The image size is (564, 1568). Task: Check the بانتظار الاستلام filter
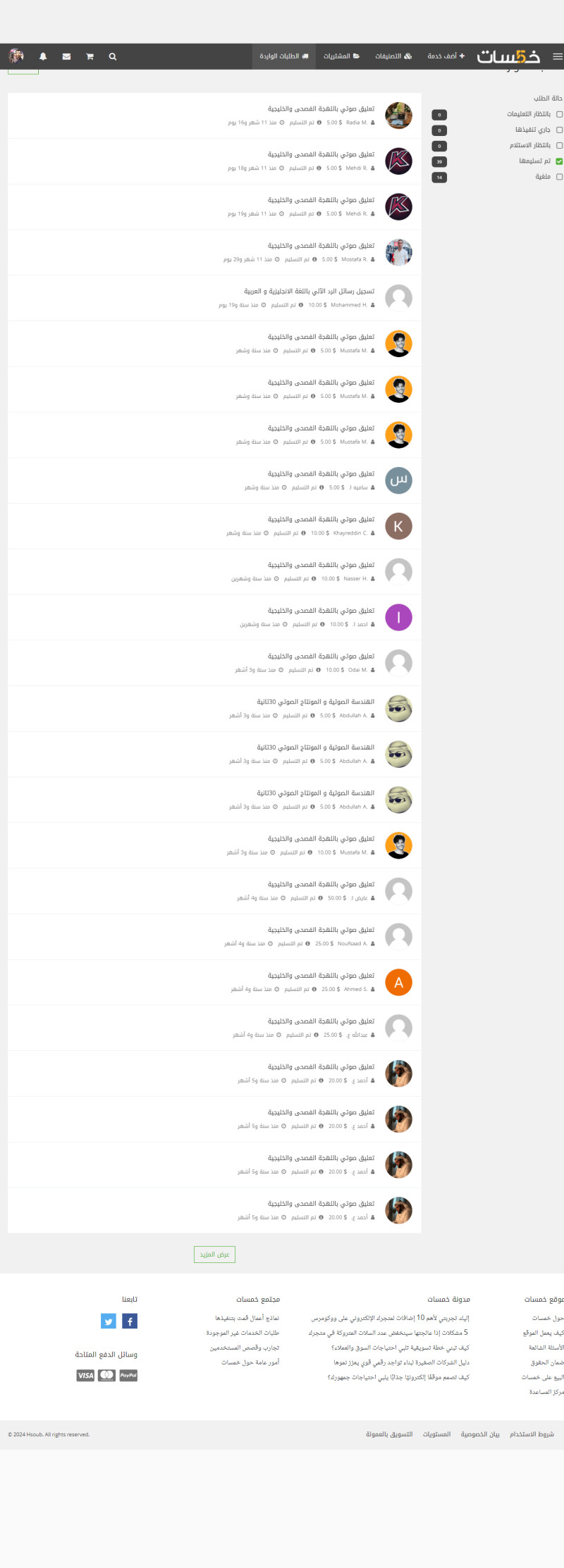pyautogui.click(x=559, y=145)
